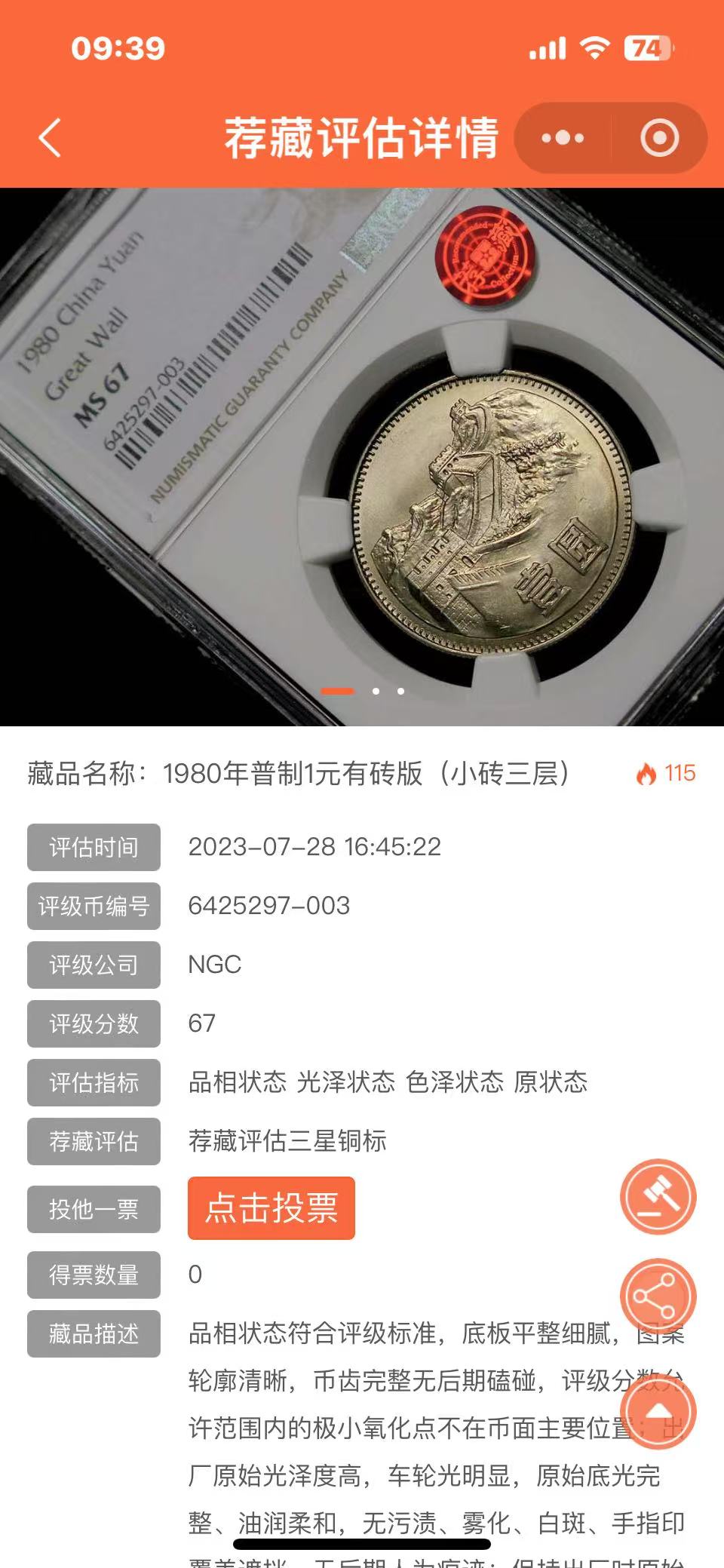Go back using the top-left arrow
Viewport: 724px width, 1568px height.
pos(50,138)
